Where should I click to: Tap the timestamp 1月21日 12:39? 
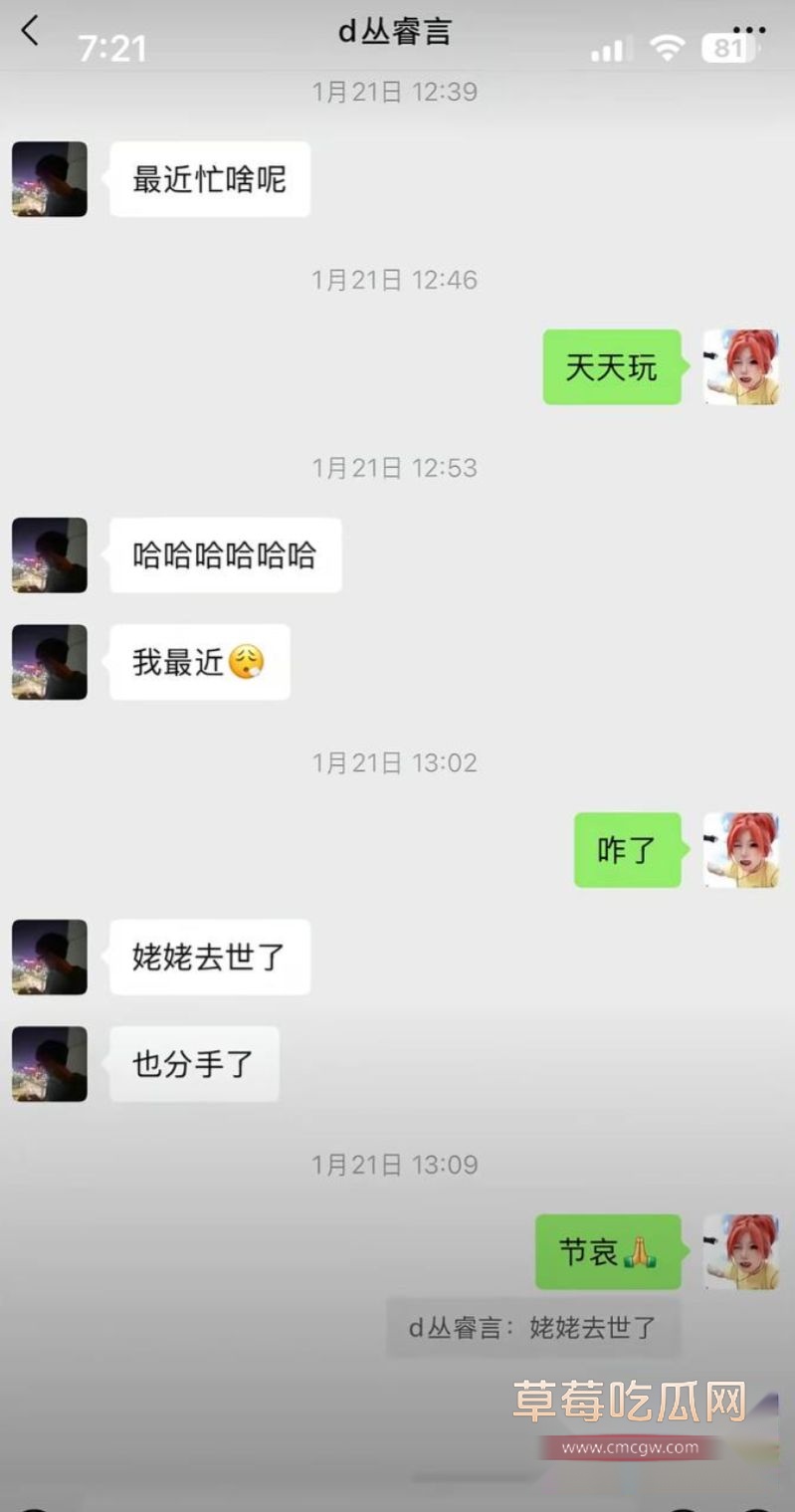tap(395, 93)
